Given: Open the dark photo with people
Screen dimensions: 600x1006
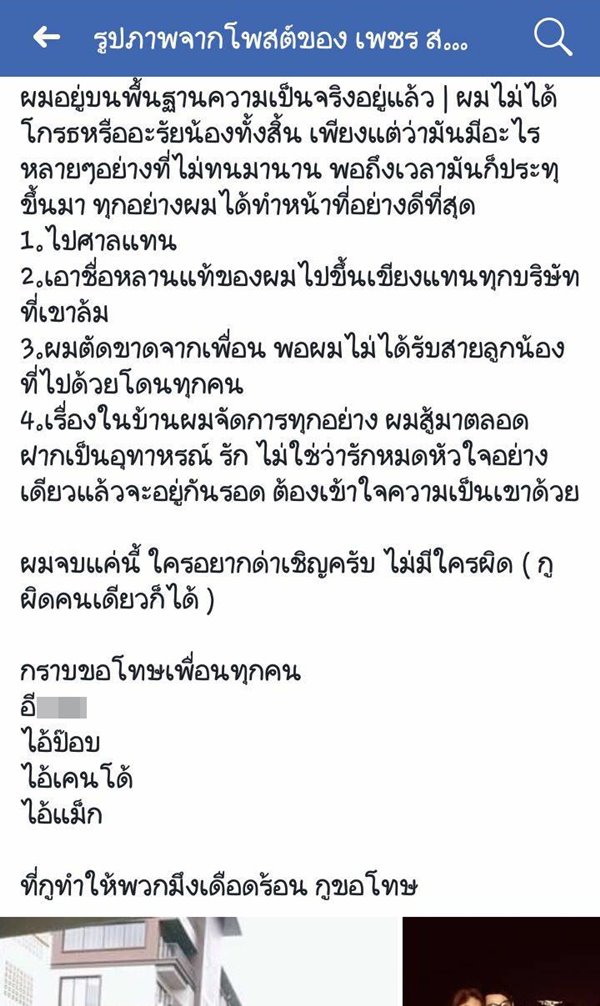Looking at the screenshot, I should tap(501, 961).
